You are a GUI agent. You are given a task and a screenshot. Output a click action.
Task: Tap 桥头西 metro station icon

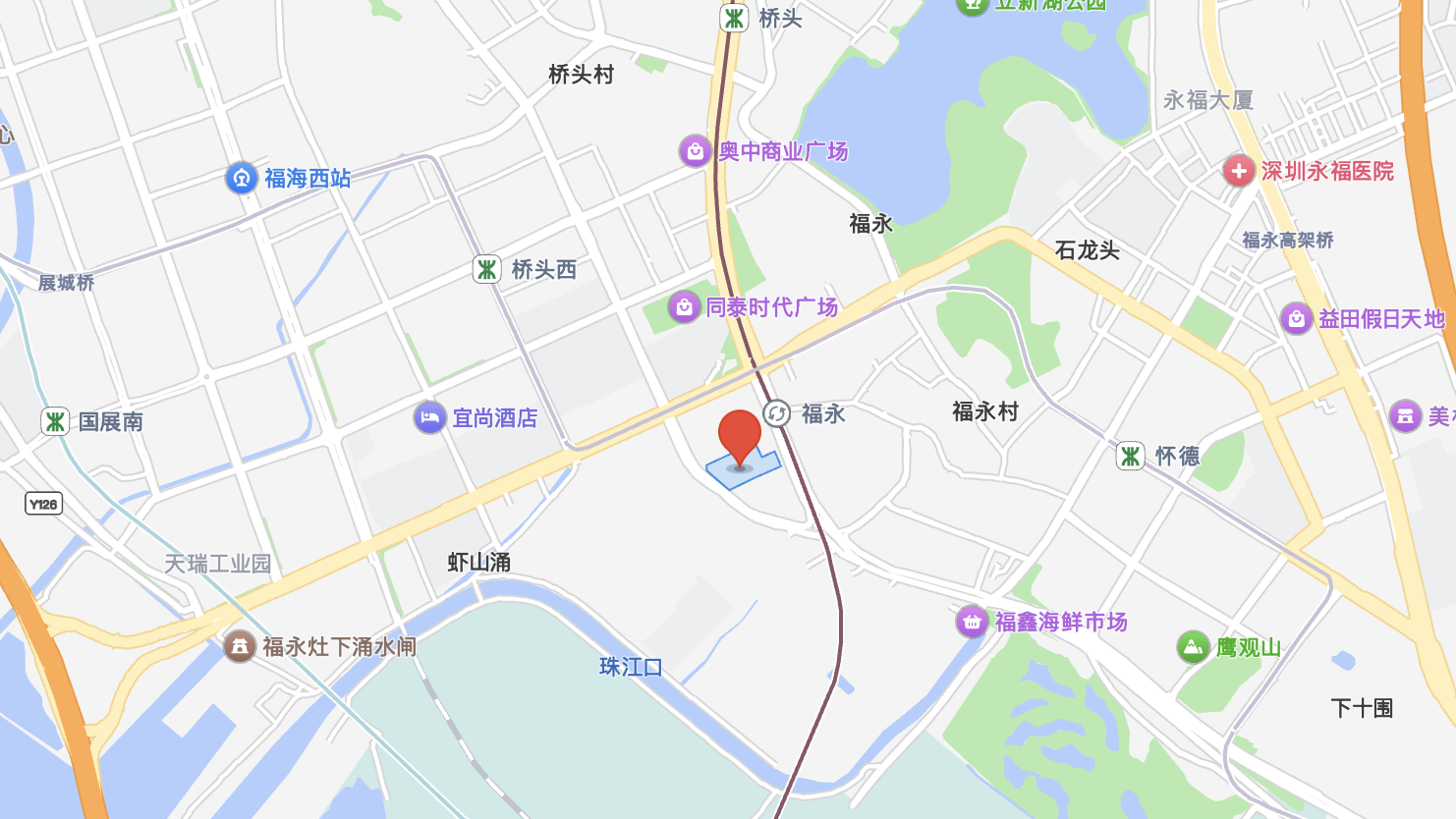(487, 269)
